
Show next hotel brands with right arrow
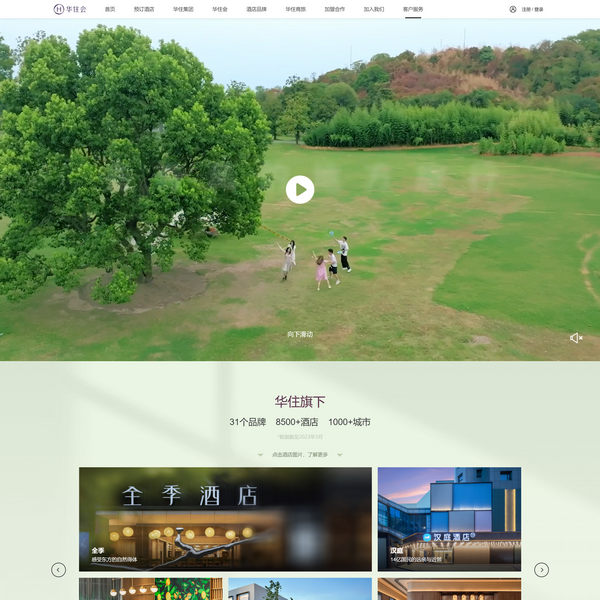541,570
